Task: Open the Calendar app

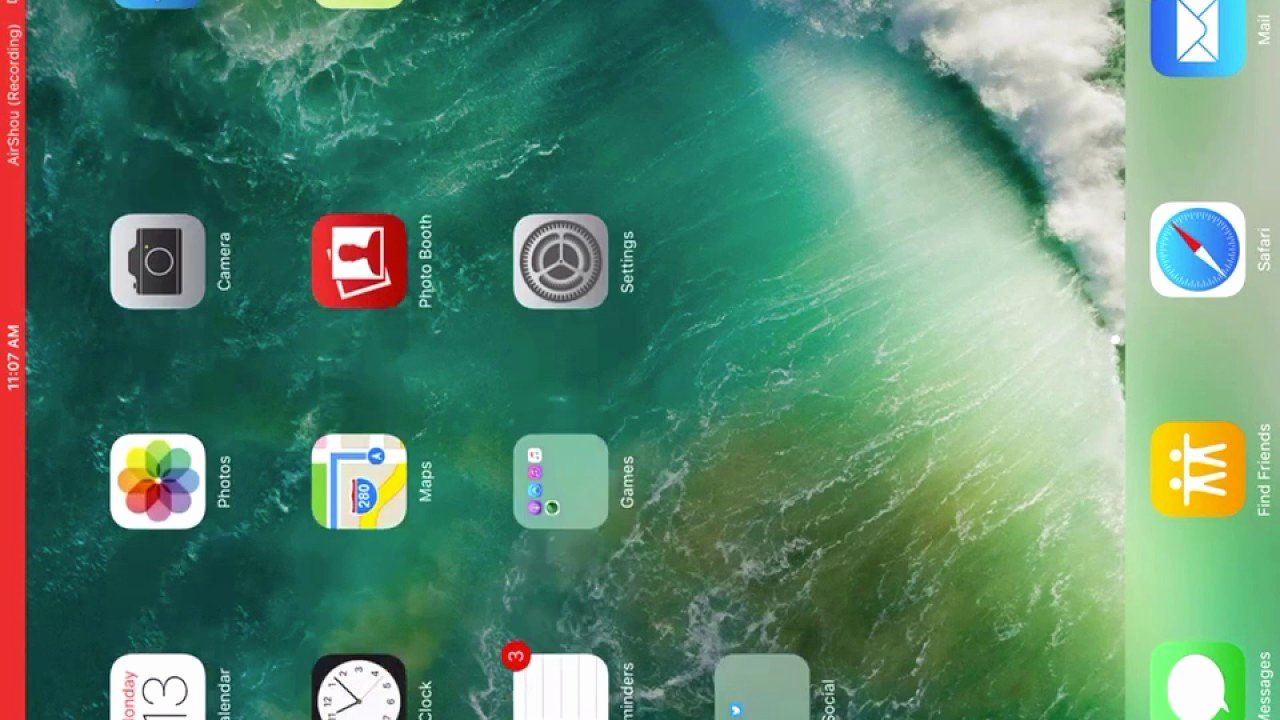Action: 158,688
